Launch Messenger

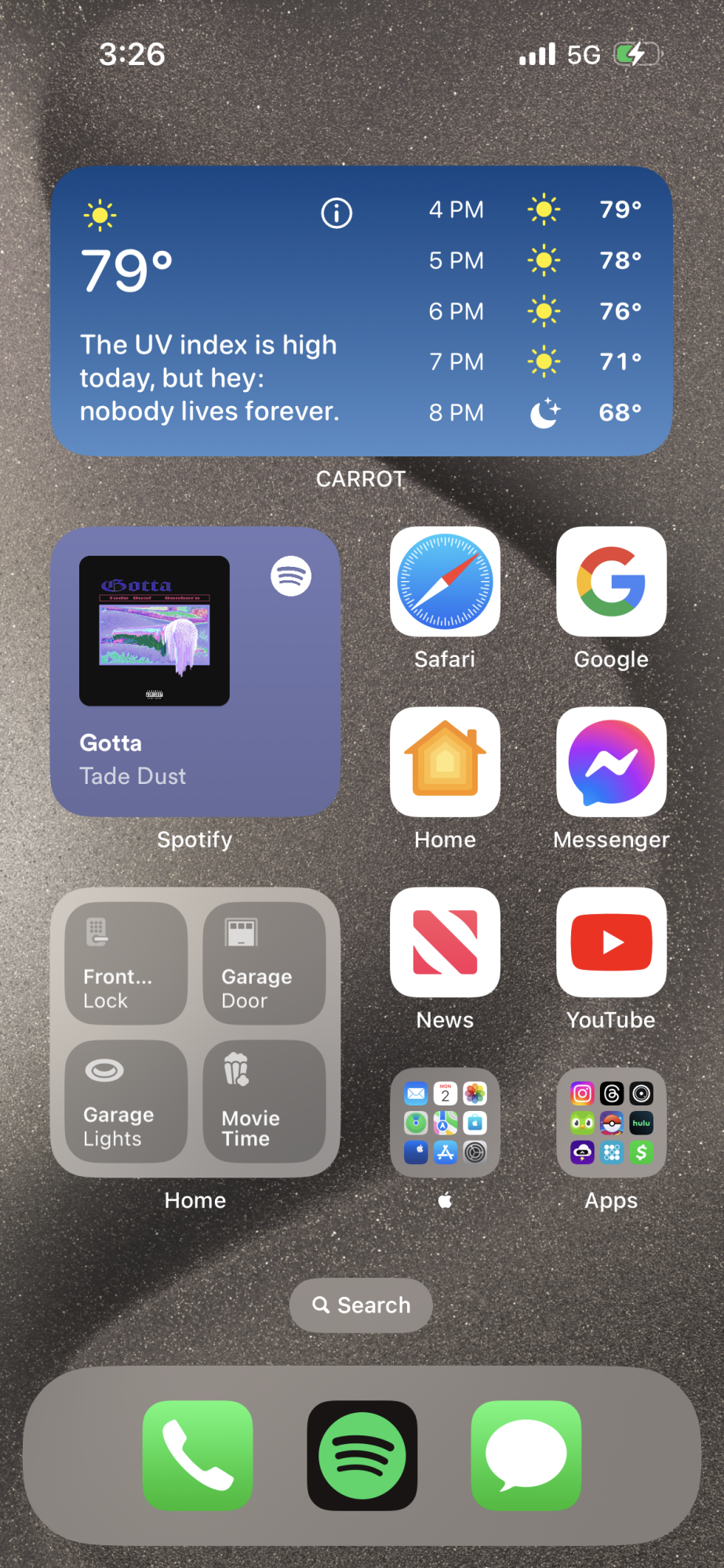click(611, 762)
